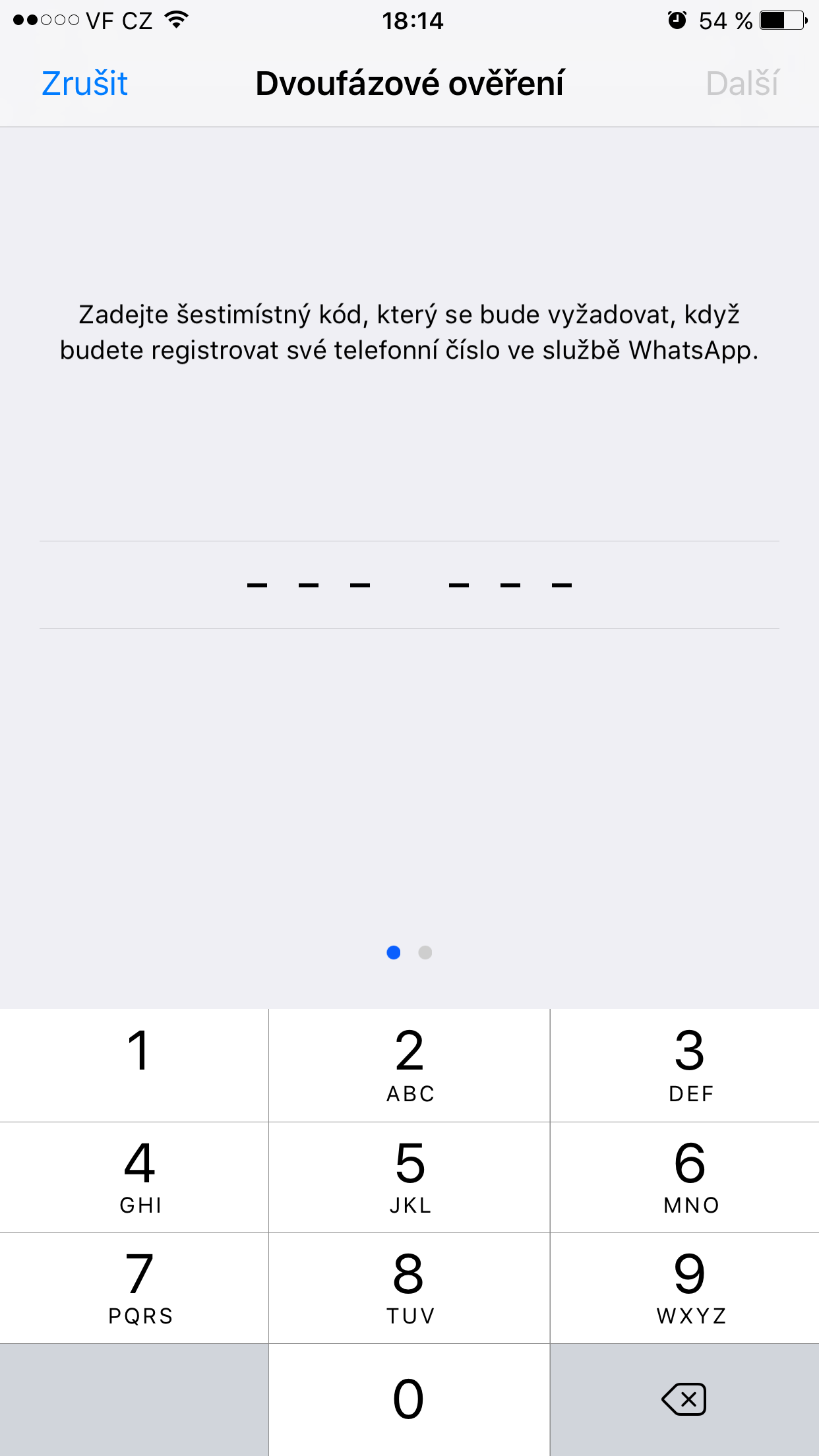Tap the 5 JKL key
The width and height of the screenshot is (819, 1456).
(x=409, y=1177)
